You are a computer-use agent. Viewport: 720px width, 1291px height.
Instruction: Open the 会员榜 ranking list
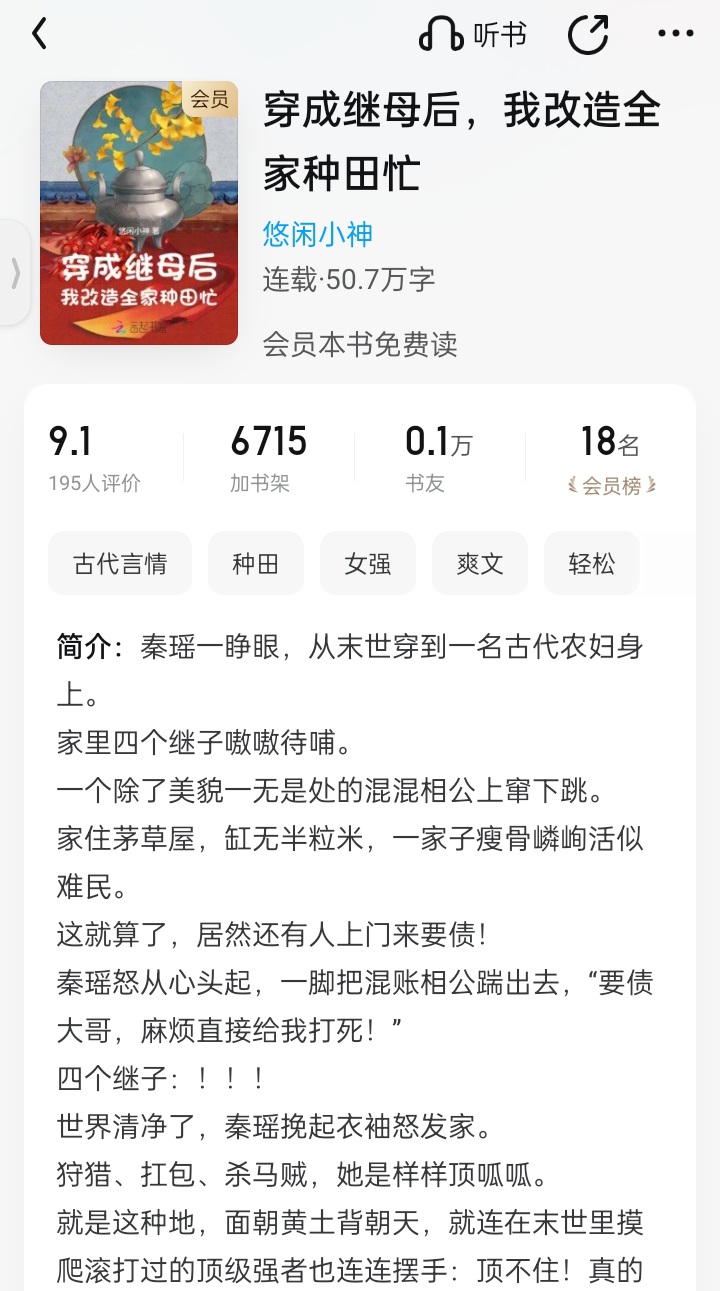coord(611,458)
